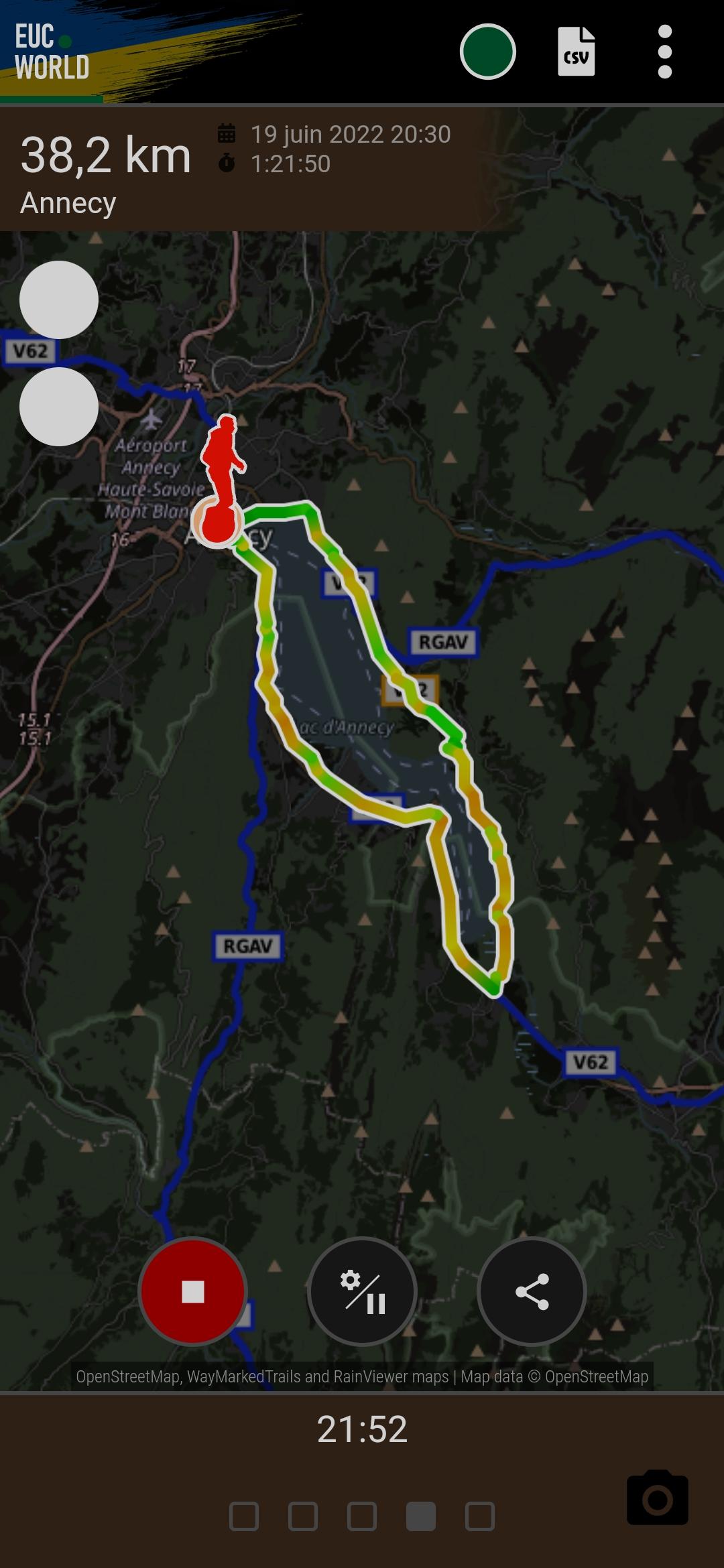The width and height of the screenshot is (724, 1568).
Task: Jump to the last page indicator
Action: click(x=480, y=1516)
